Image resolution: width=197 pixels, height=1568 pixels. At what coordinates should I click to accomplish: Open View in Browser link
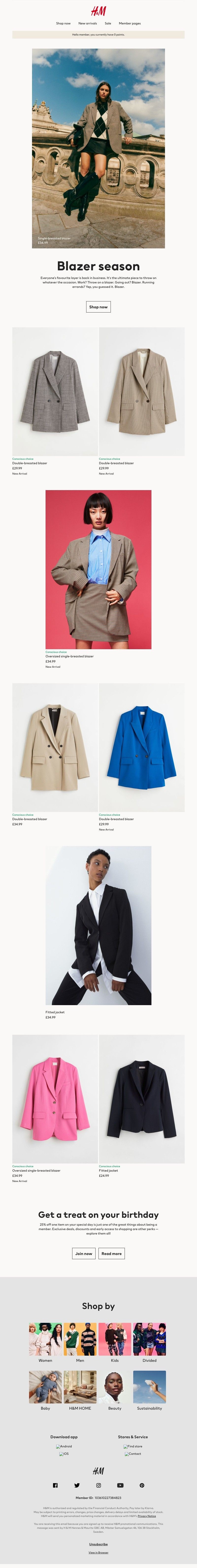98,1552
